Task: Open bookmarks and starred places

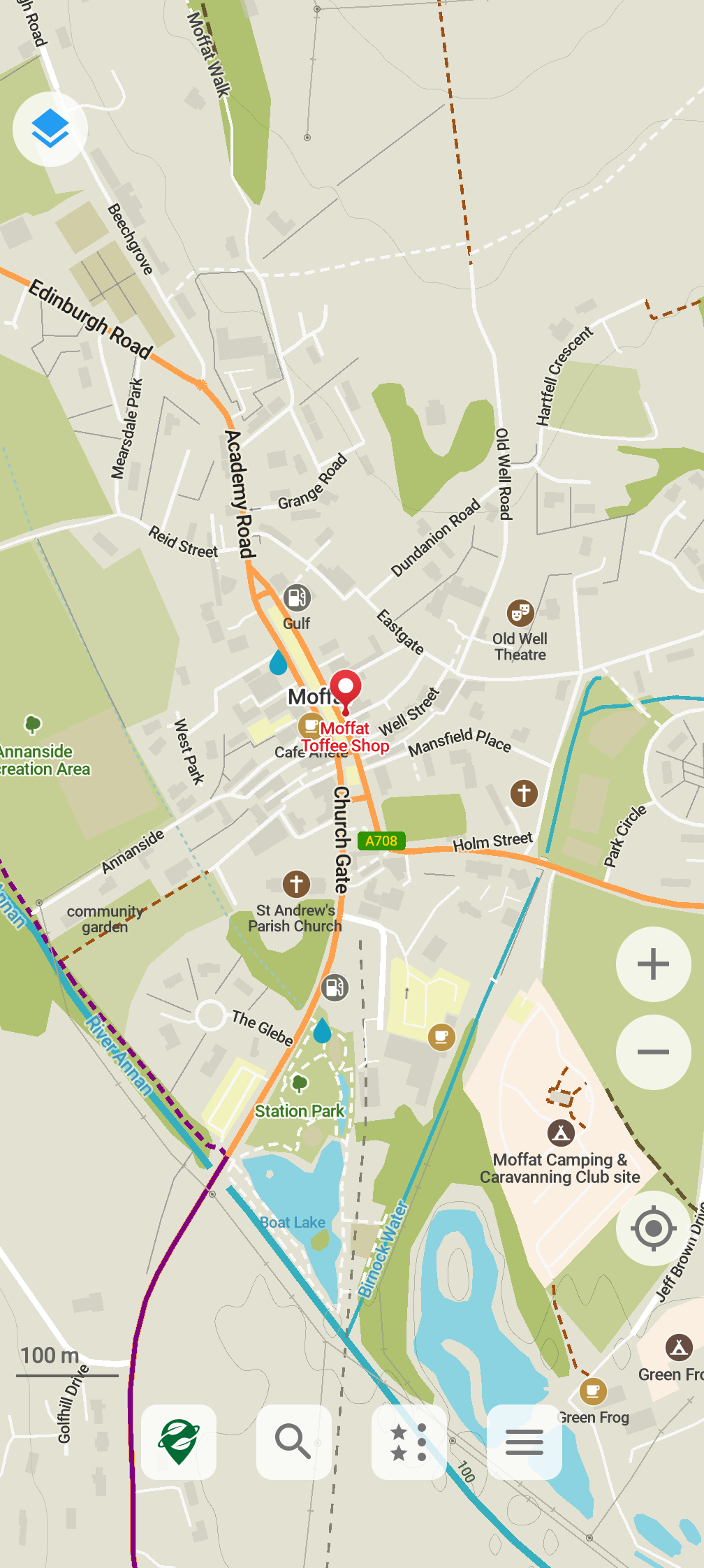Action: (409, 1442)
